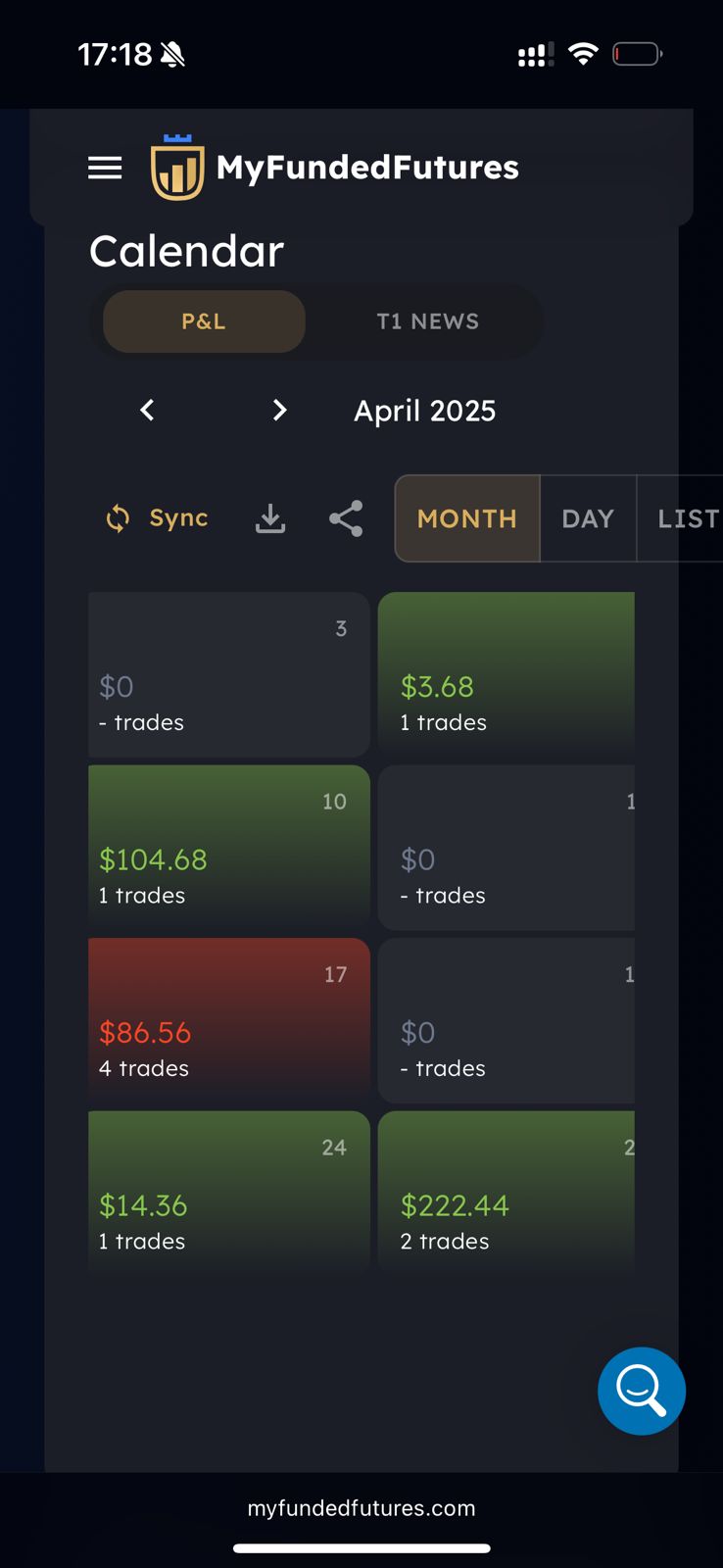Share the calendar
This screenshot has height=1568, width=723.
pos(346,518)
